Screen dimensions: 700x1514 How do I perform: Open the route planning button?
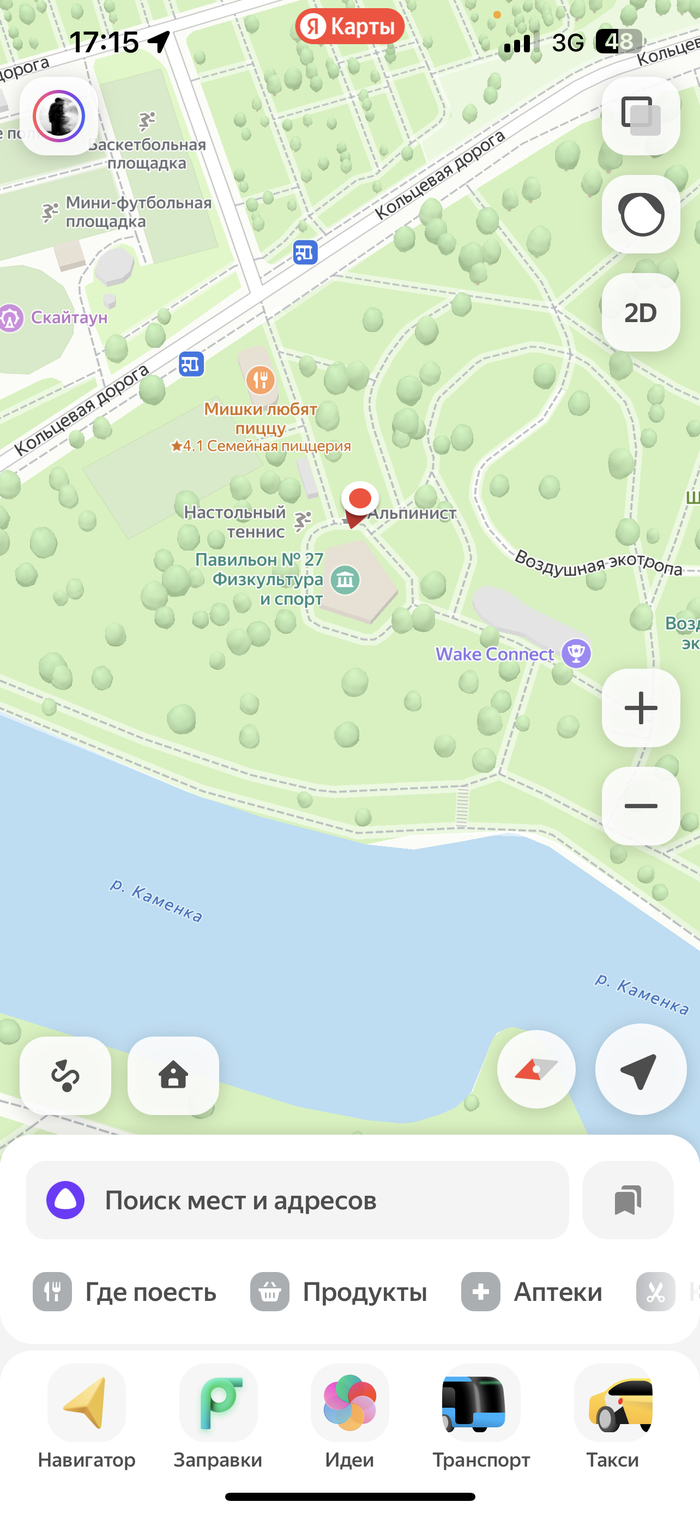66,1076
